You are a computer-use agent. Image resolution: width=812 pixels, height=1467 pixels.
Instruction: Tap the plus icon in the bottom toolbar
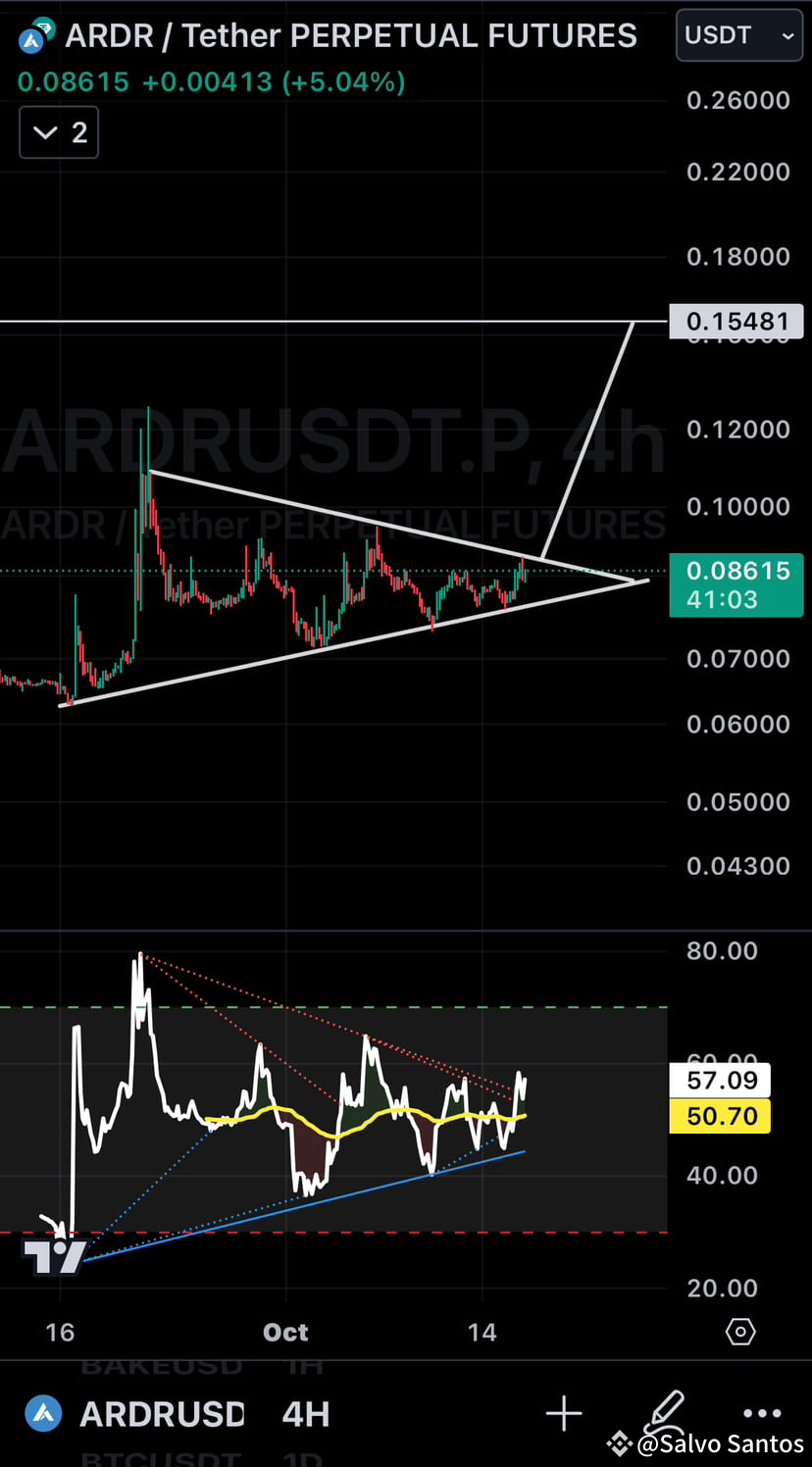[x=564, y=1413]
